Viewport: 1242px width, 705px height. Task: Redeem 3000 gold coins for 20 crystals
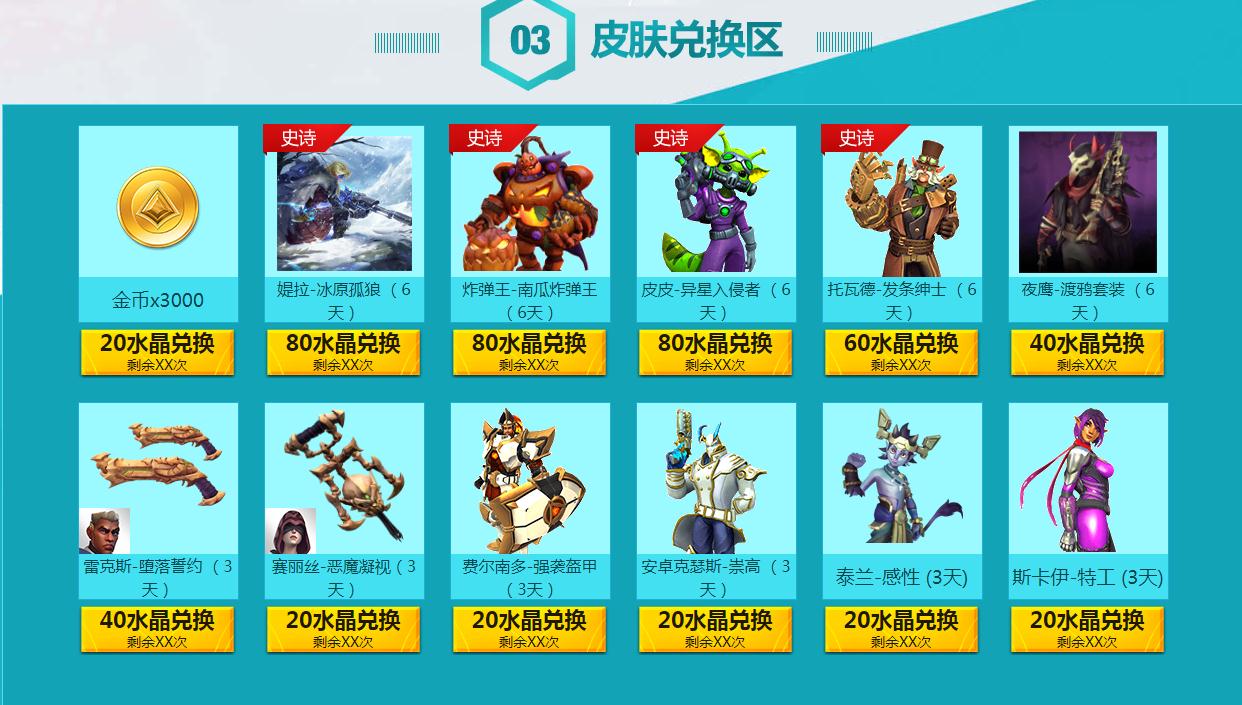(157, 351)
